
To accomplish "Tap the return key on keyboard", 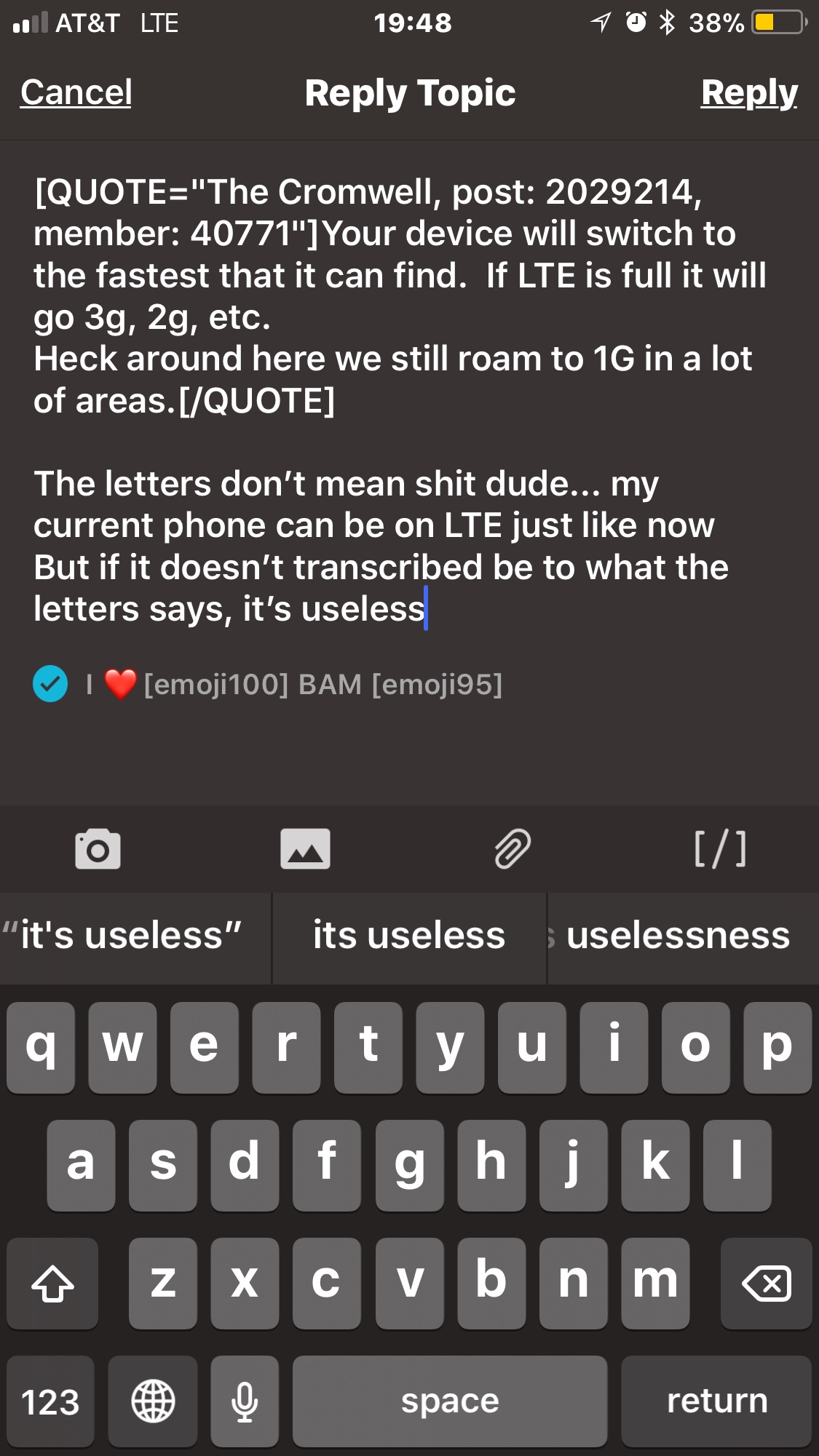I will click(x=716, y=1401).
